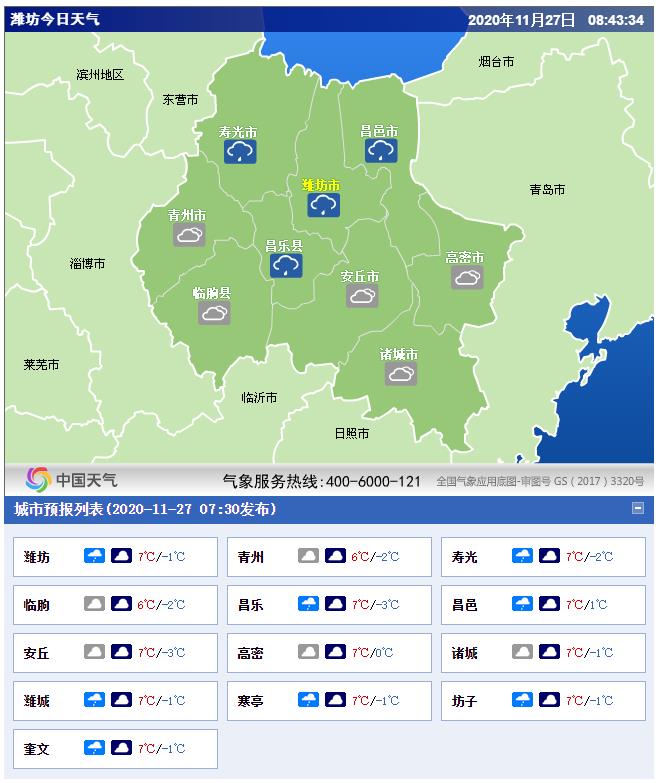View the 寒亭 forecast card

pos(329,701)
